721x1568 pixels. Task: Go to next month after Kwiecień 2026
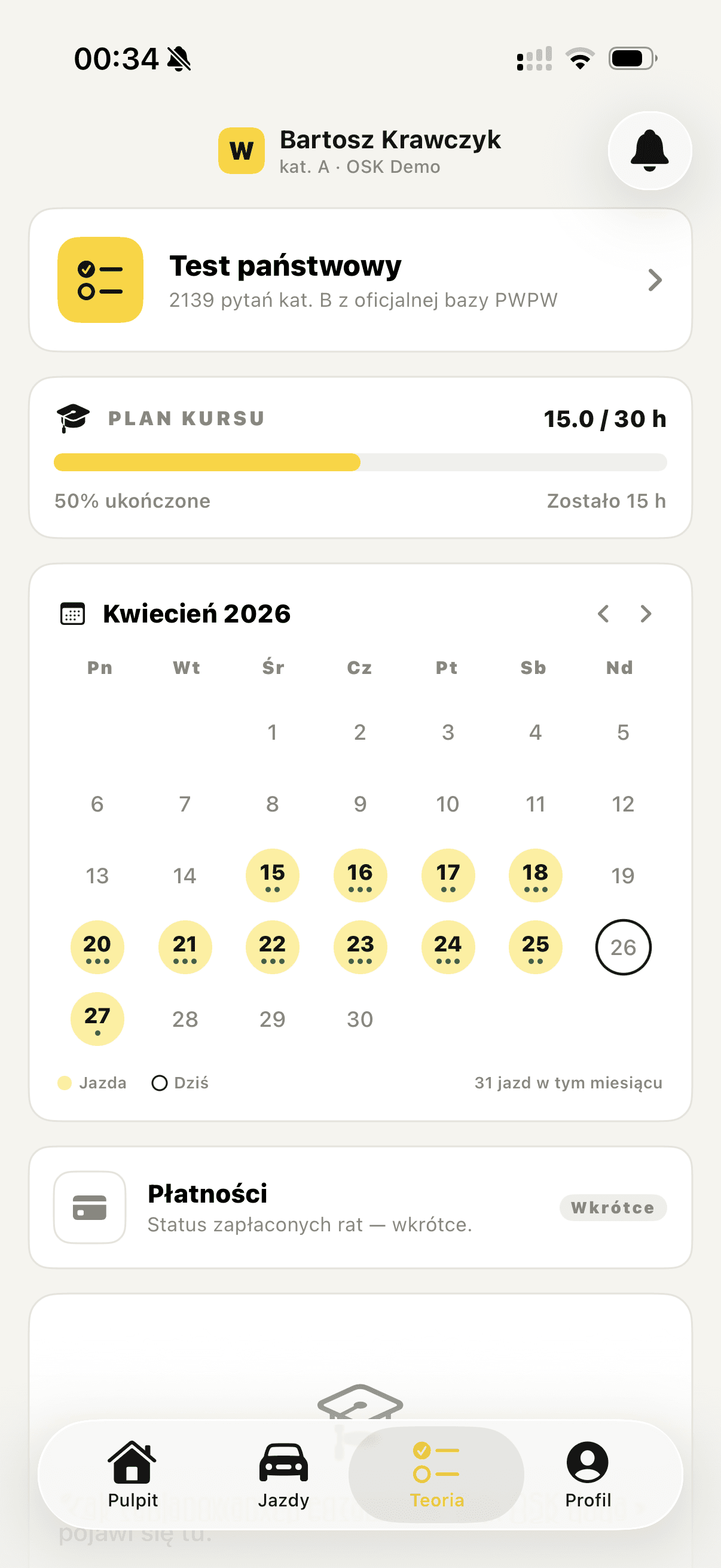click(646, 614)
